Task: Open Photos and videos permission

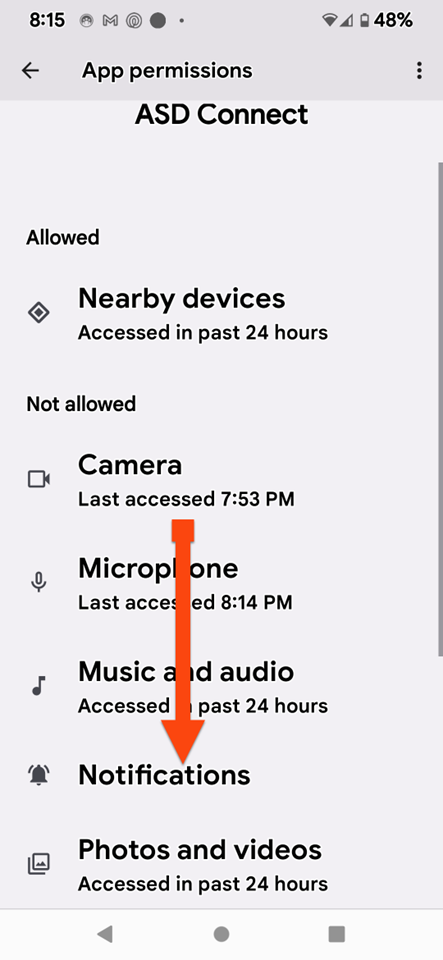Action: [222, 865]
